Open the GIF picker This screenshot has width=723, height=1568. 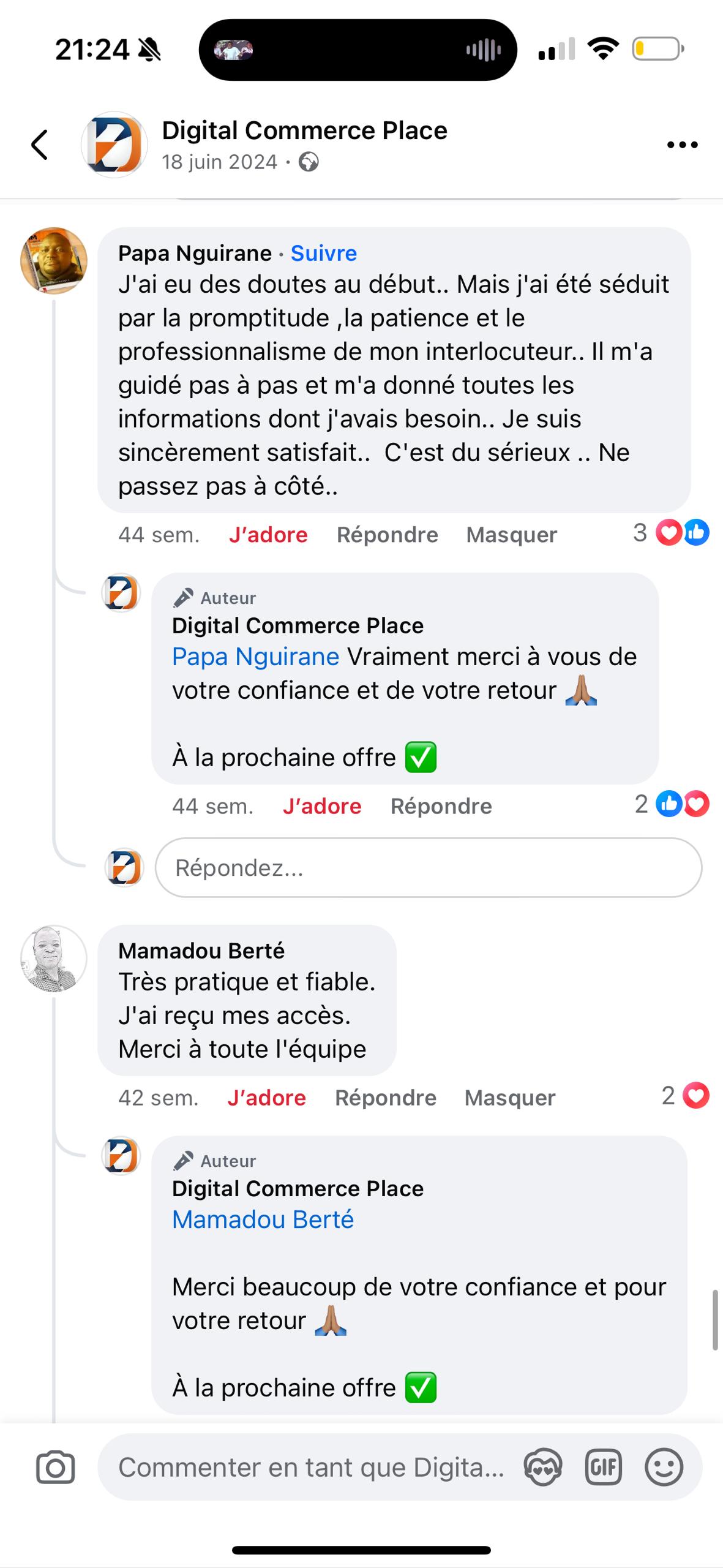pyautogui.click(x=603, y=1468)
